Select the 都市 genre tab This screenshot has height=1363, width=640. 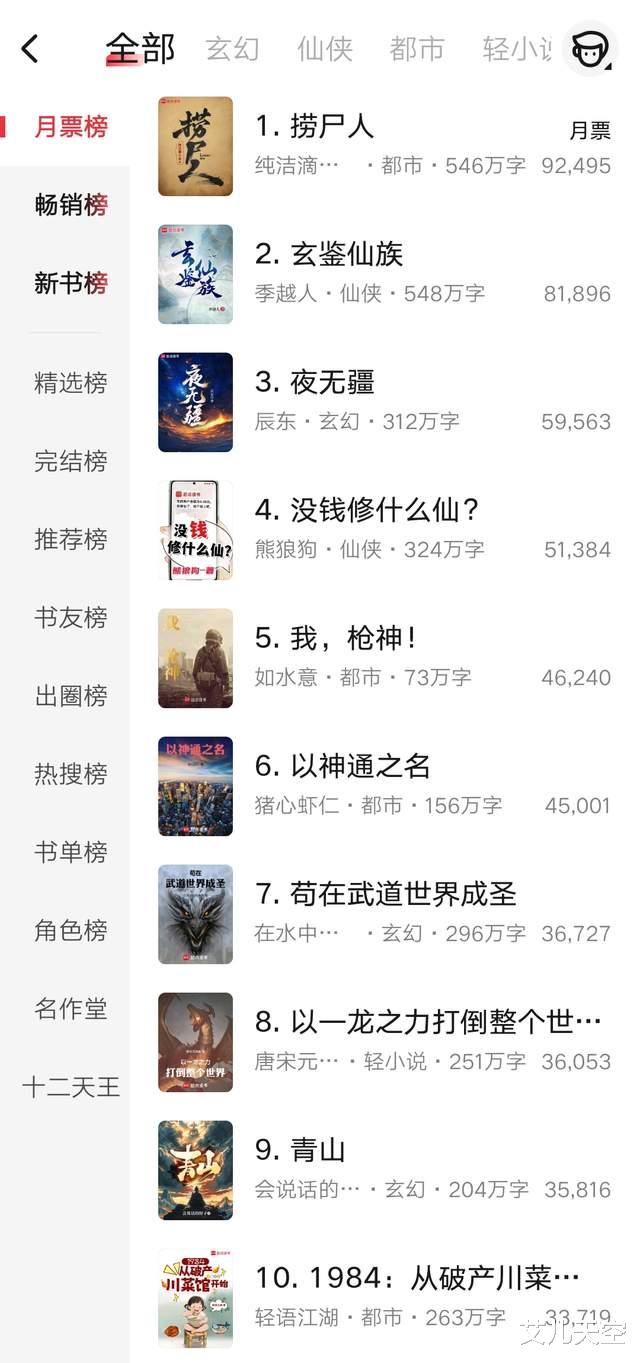click(x=417, y=48)
